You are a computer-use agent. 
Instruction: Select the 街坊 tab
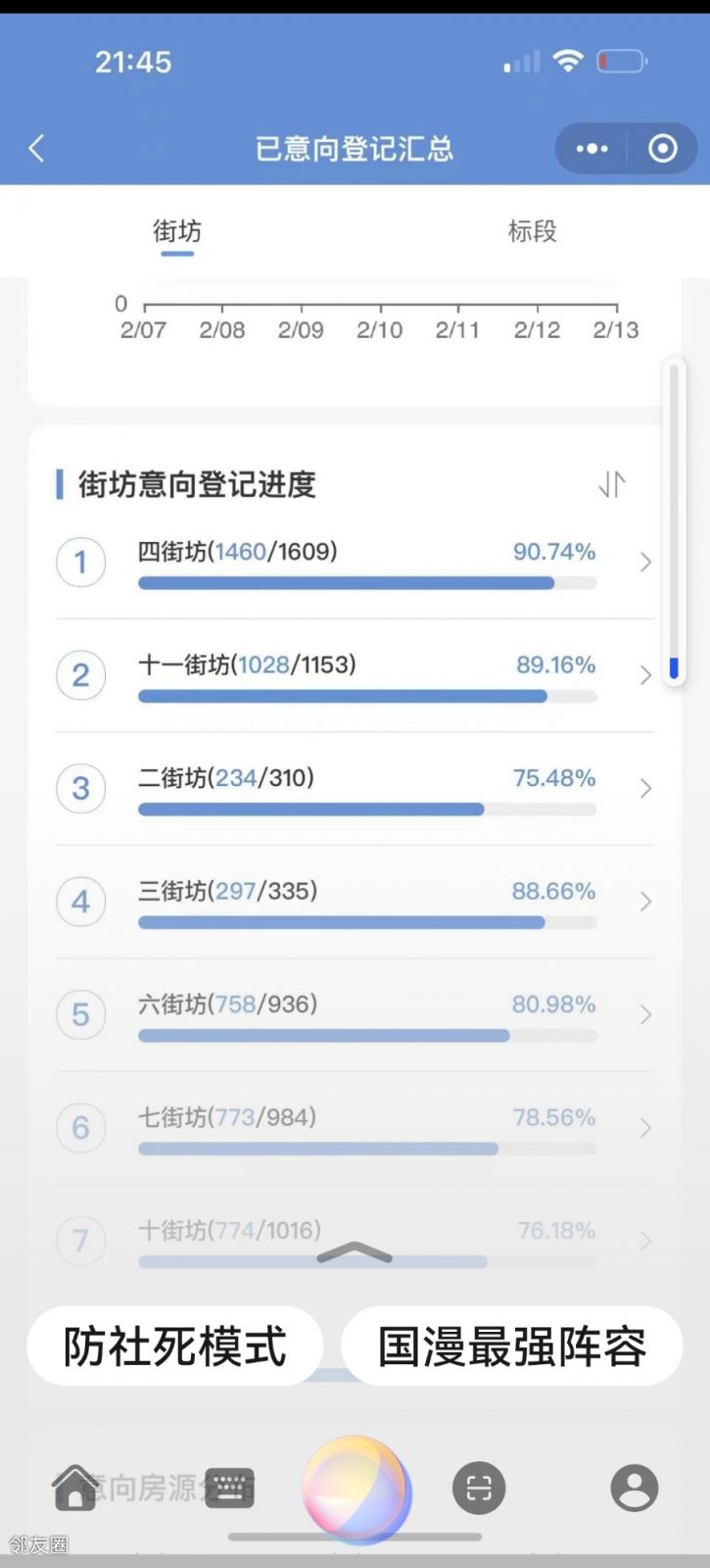click(x=177, y=231)
